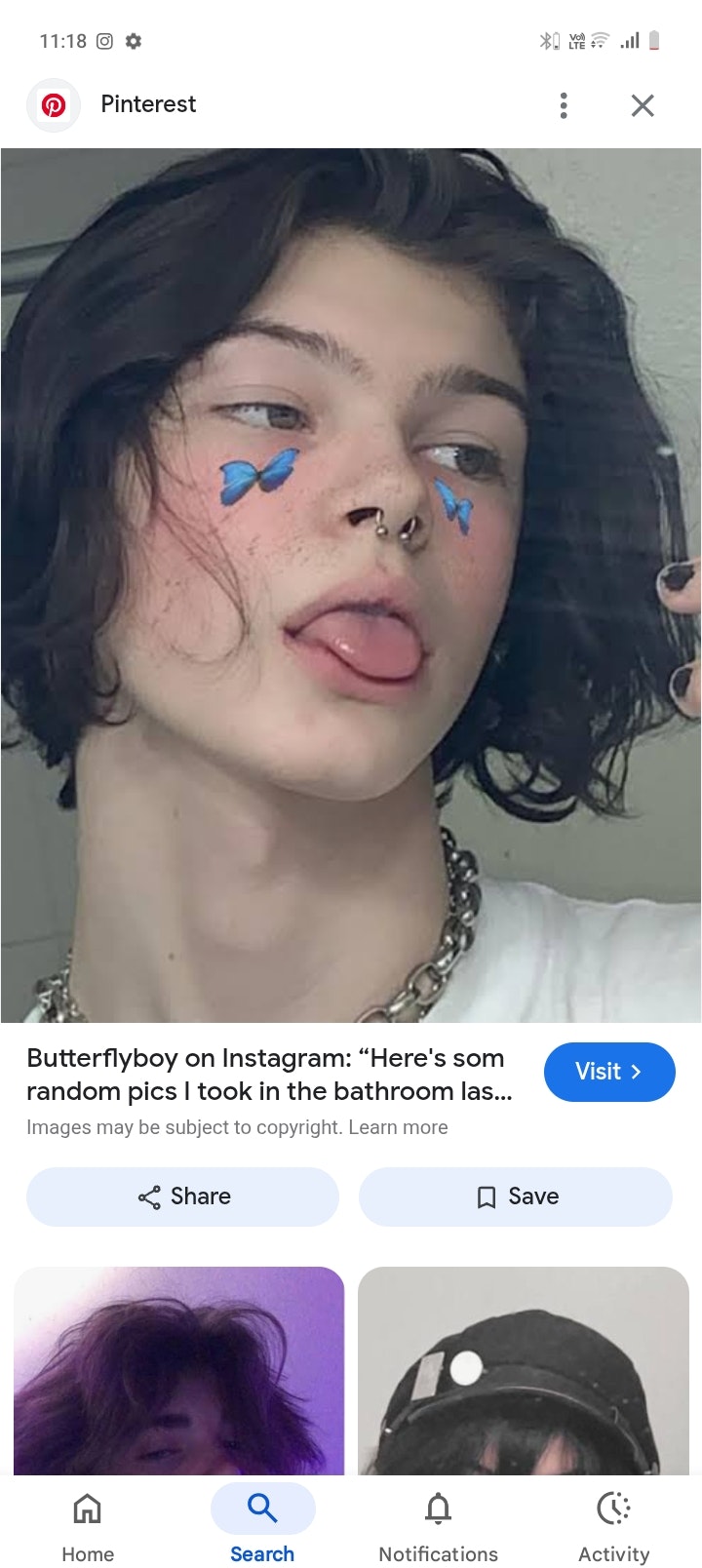Open the main butterfly selfie image
The height and width of the screenshot is (1568, 702).
click(x=351, y=585)
